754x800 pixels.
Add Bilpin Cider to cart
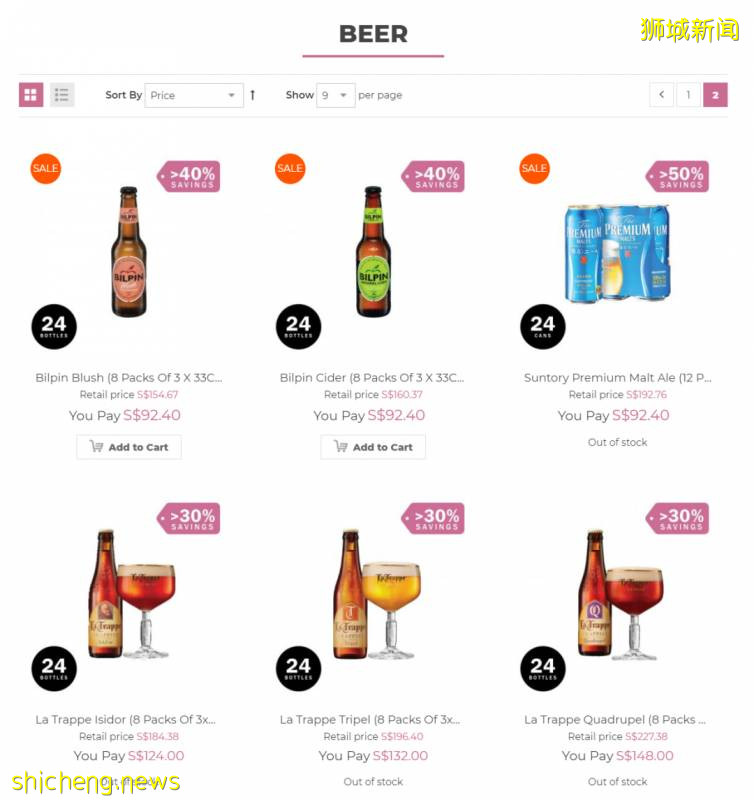[373, 447]
